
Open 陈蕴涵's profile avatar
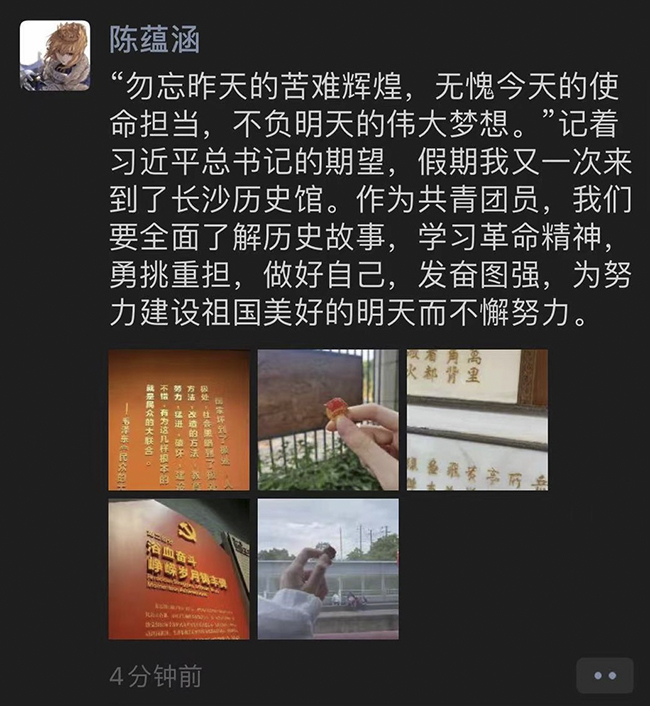point(55,55)
